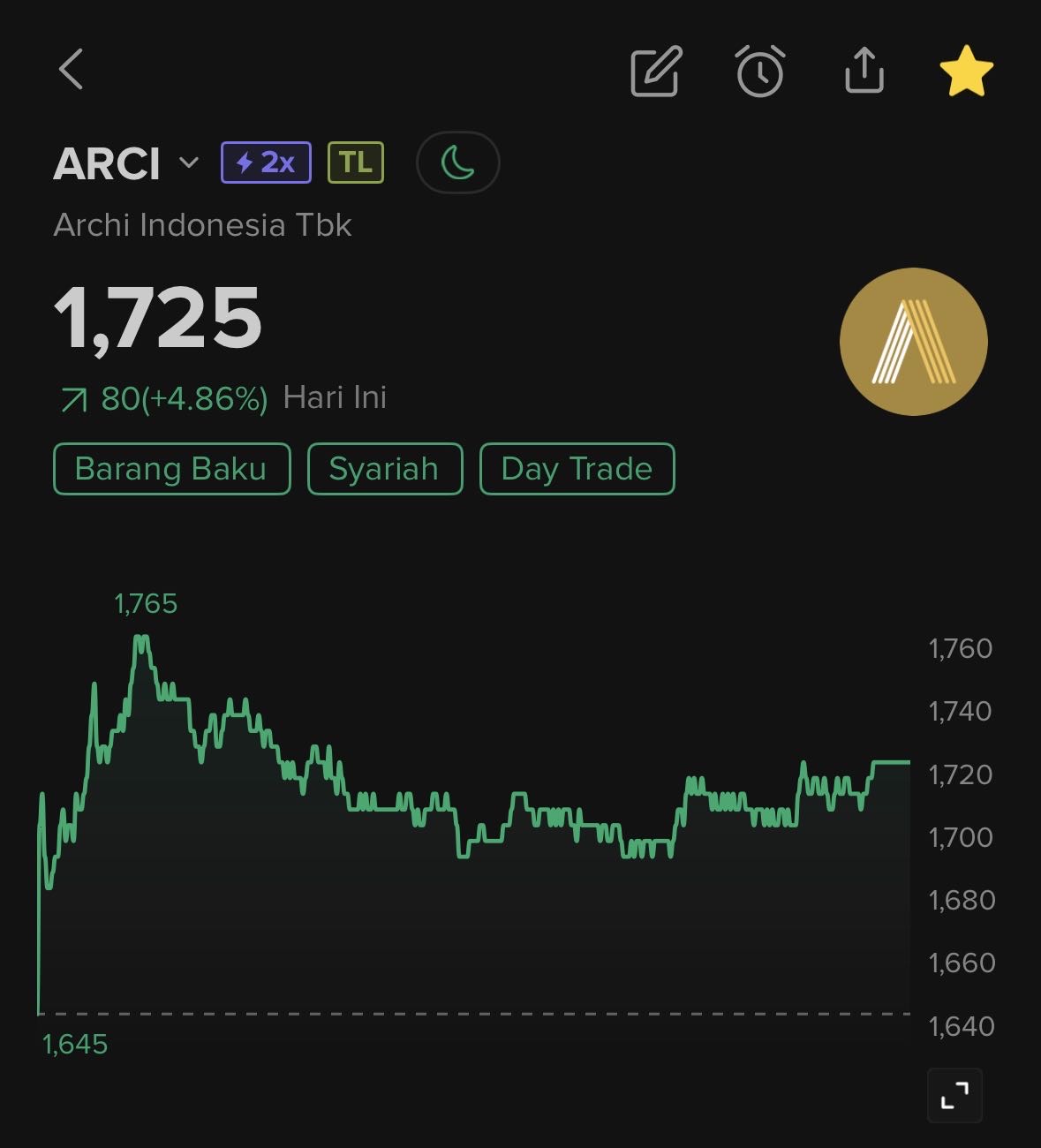The width and height of the screenshot is (1041, 1148).
Task: Tap the TL badge
Action: [x=355, y=162]
